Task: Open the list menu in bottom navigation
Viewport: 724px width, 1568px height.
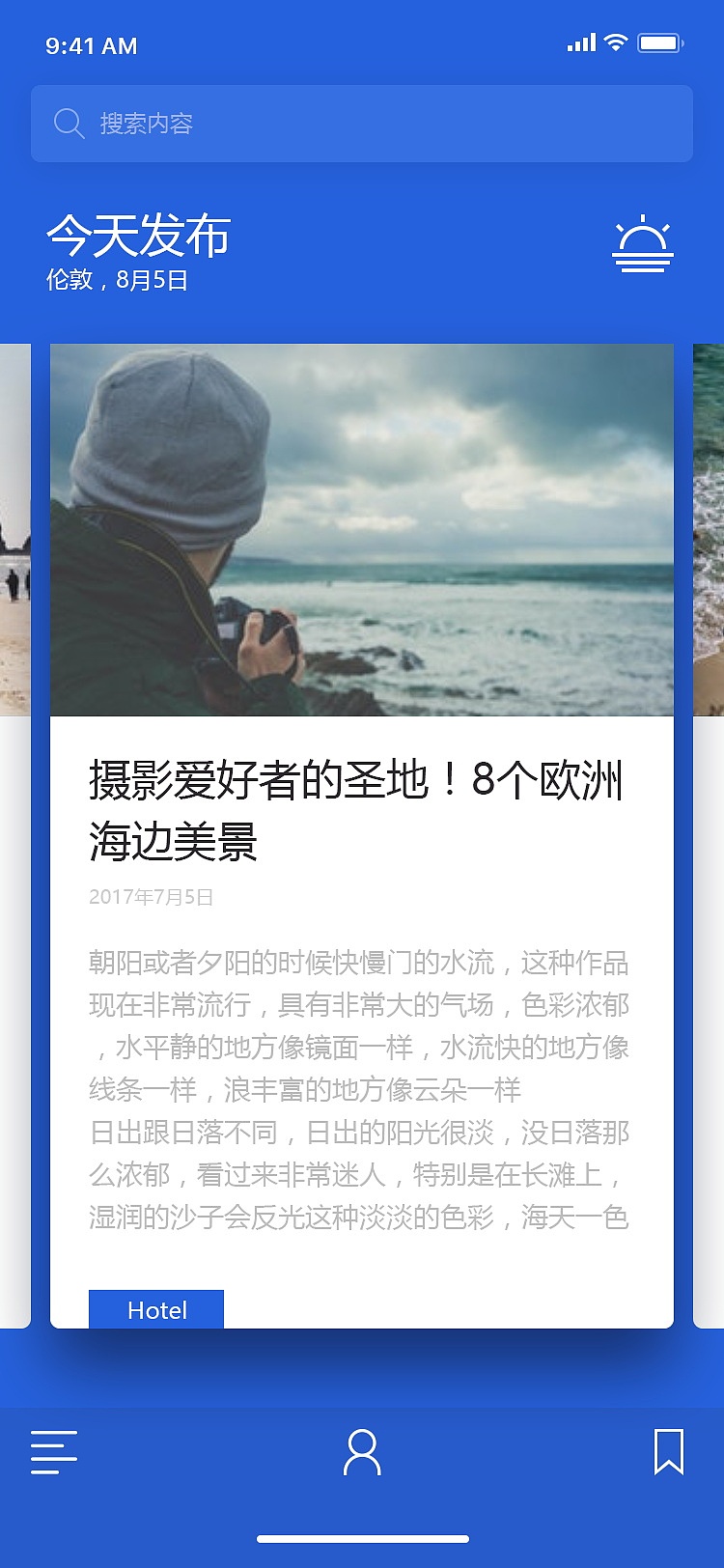Action: pyautogui.click(x=53, y=1453)
